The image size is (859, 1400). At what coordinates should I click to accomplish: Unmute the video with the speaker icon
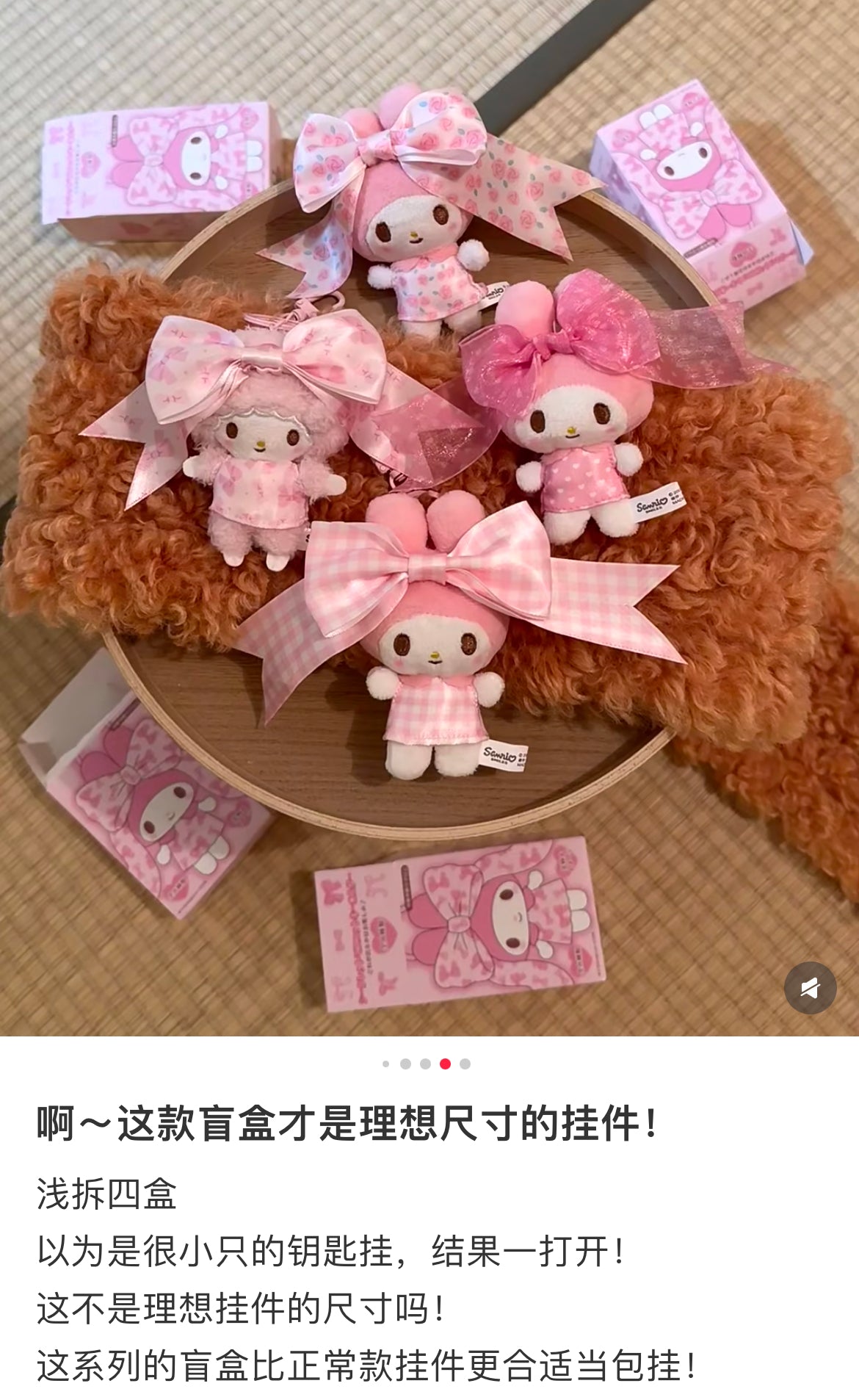810,988
